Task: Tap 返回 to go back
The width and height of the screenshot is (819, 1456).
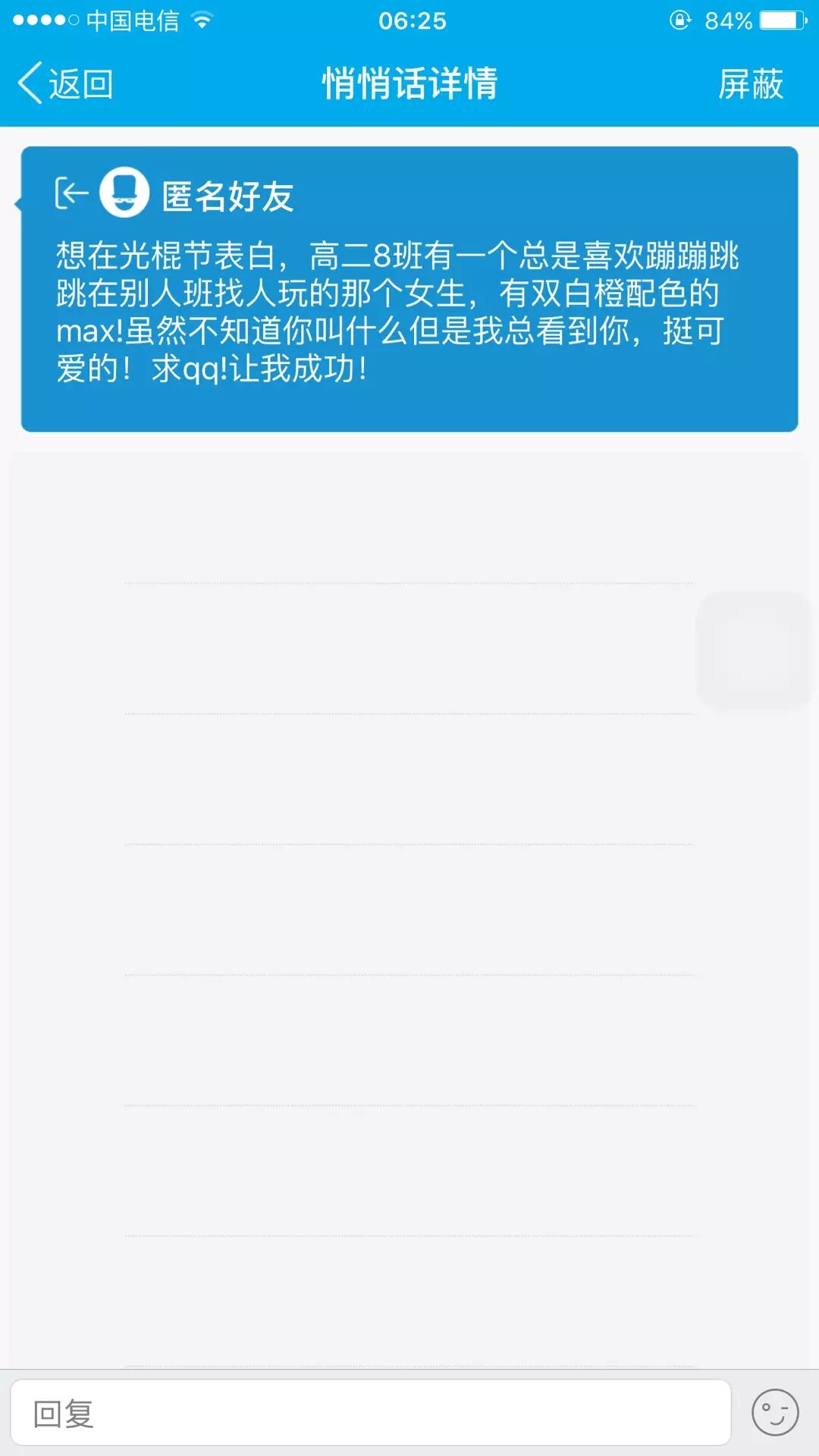Action: [65, 83]
